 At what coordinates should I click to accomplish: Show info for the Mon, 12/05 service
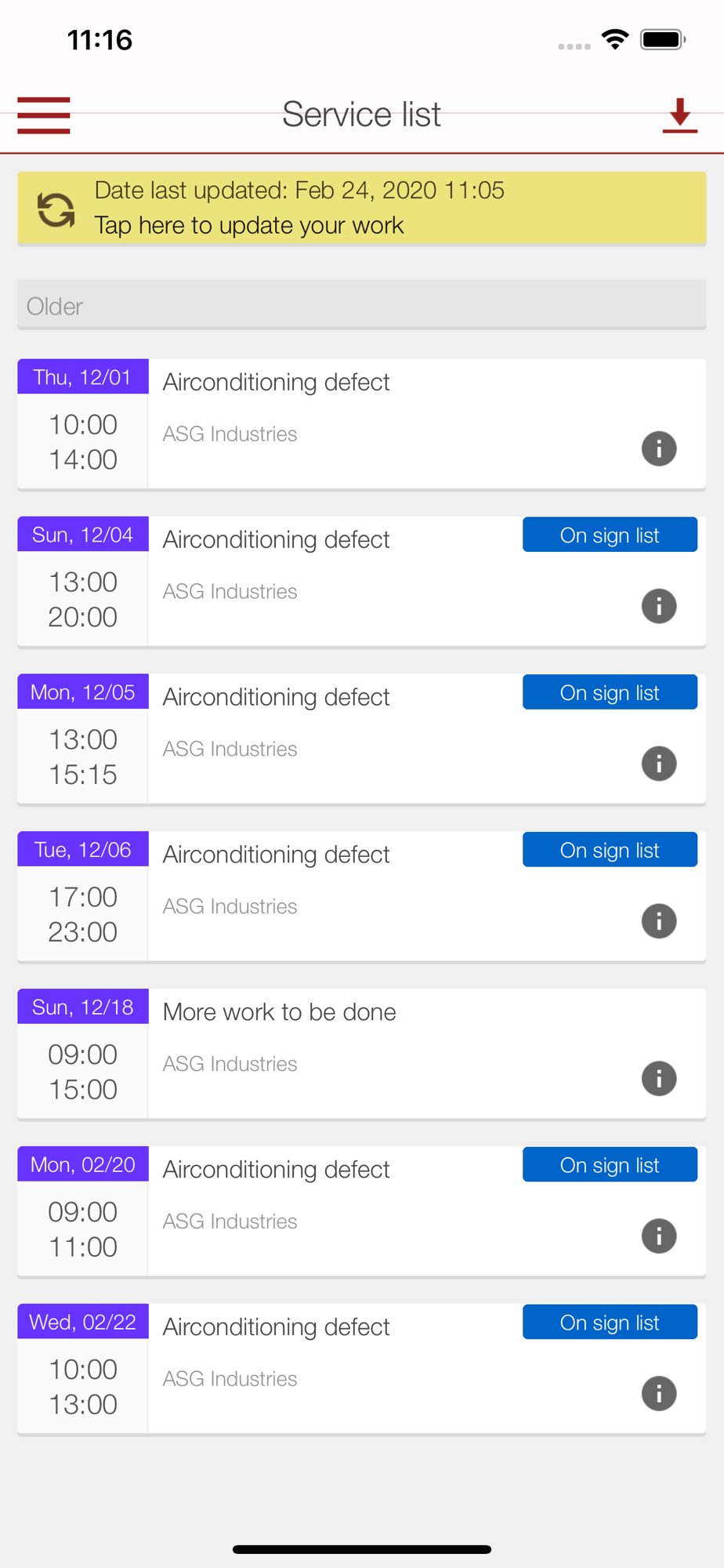click(659, 764)
